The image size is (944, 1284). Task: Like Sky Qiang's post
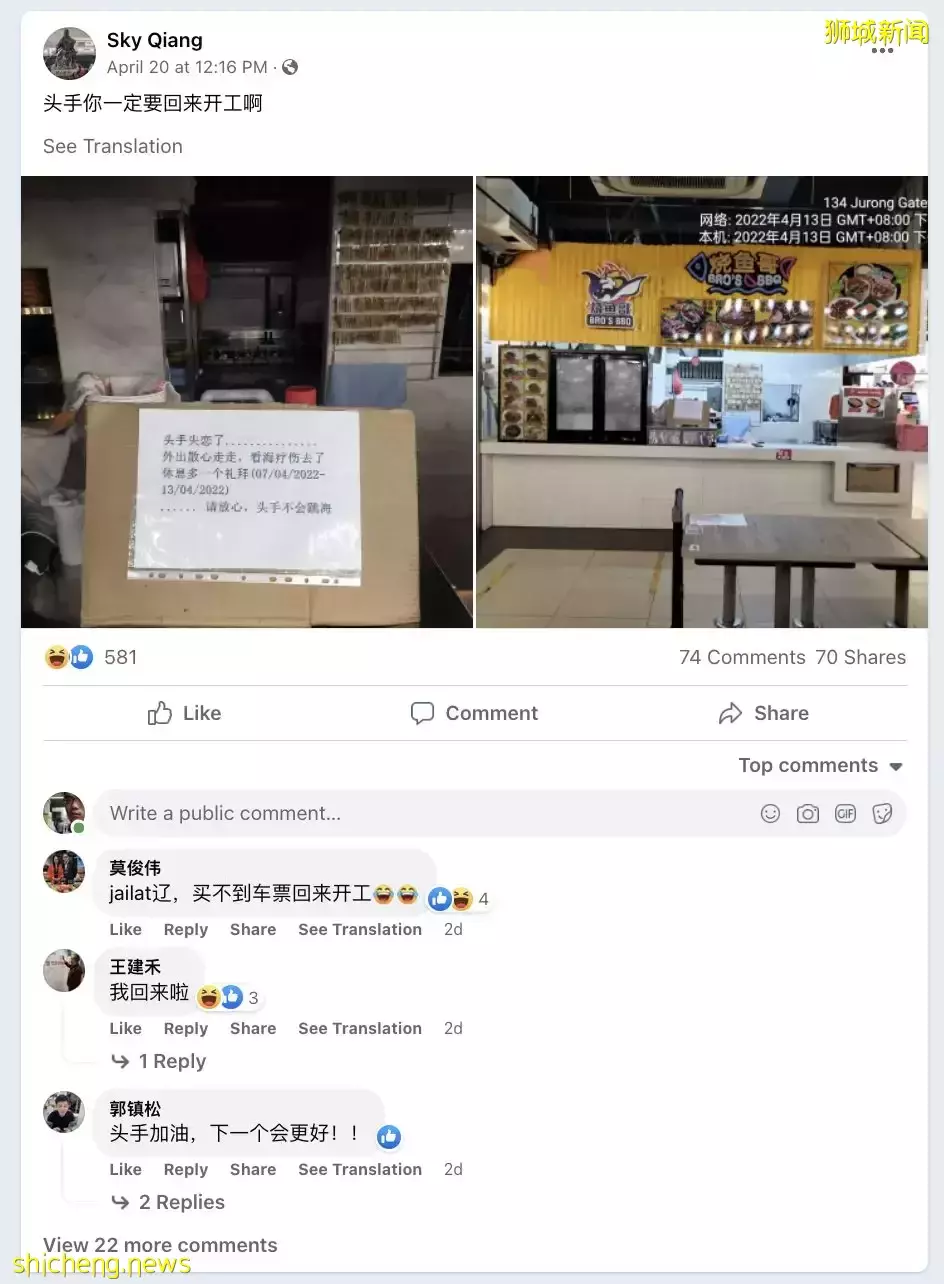[184, 713]
